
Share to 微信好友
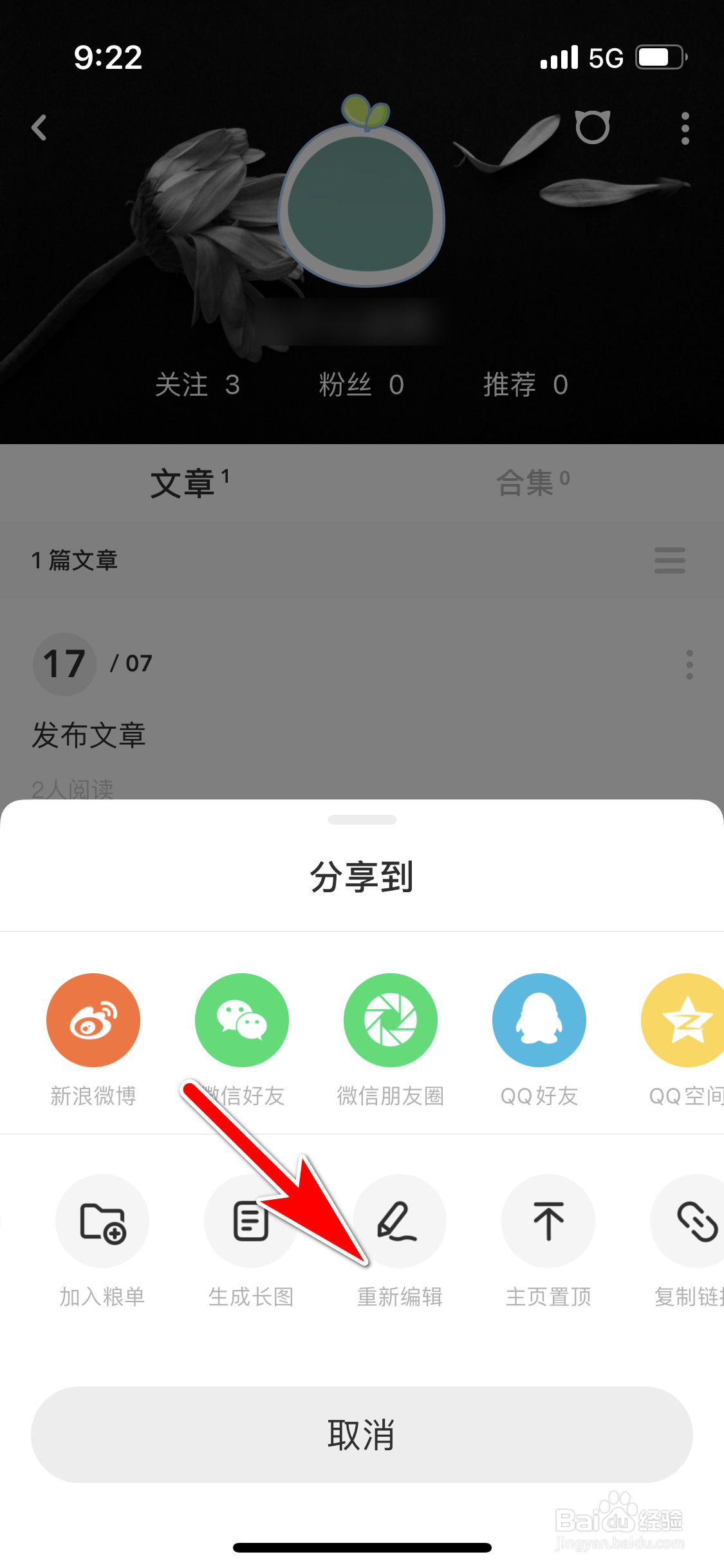click(x=242, y=1020)
